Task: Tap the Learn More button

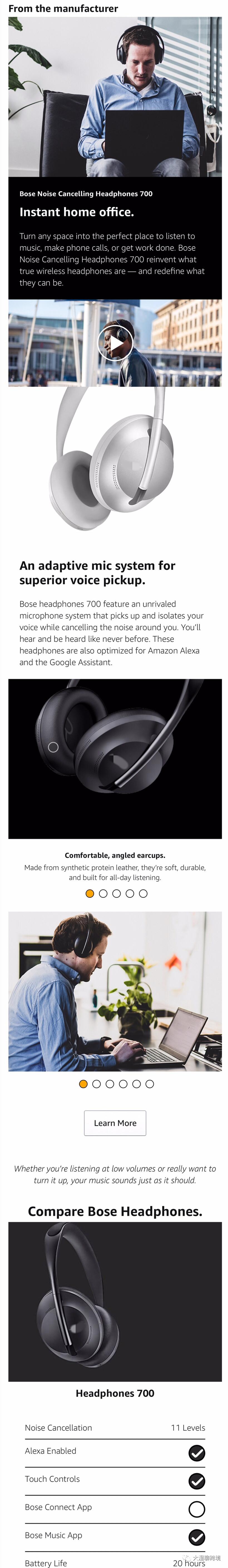Action: point(115,1123)
